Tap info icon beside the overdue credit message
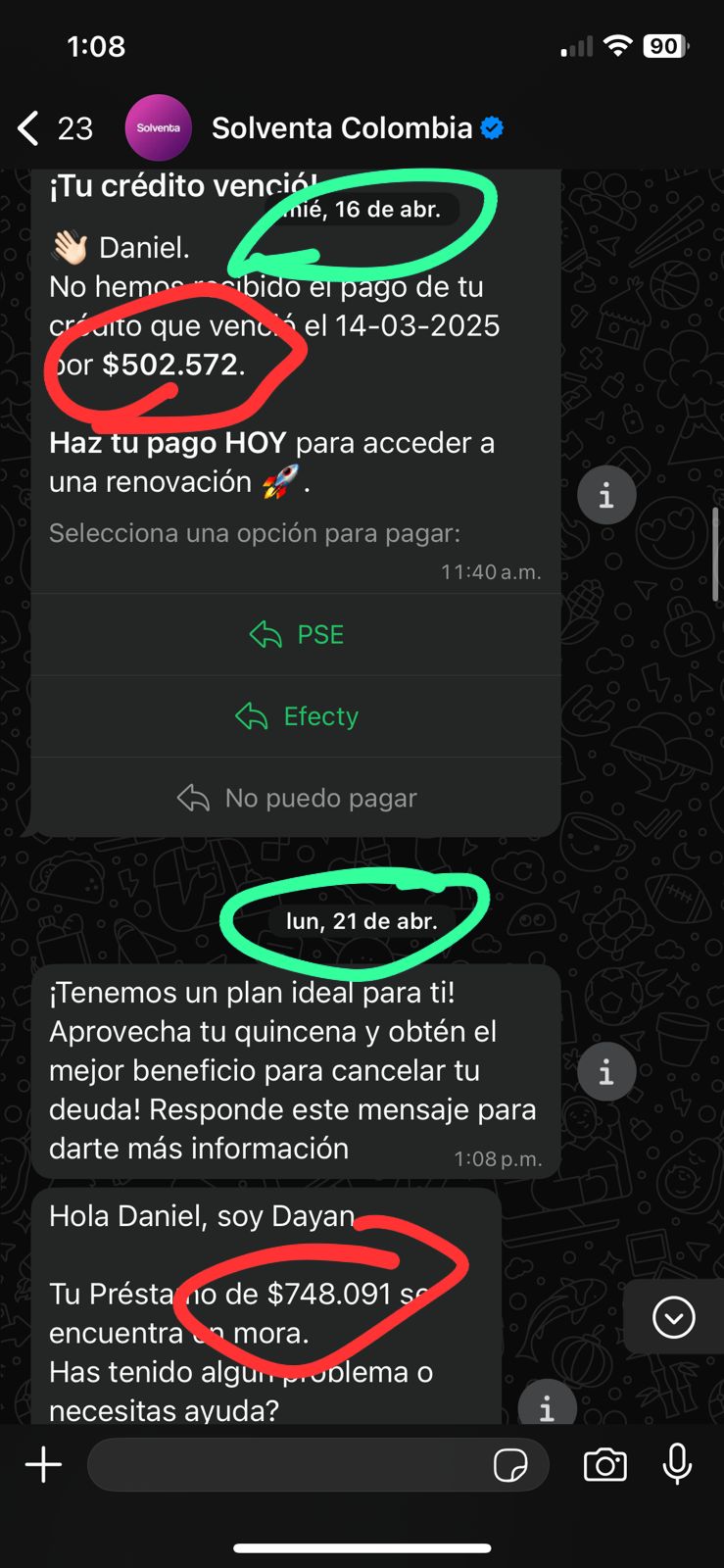 click(x=606, y=495)
